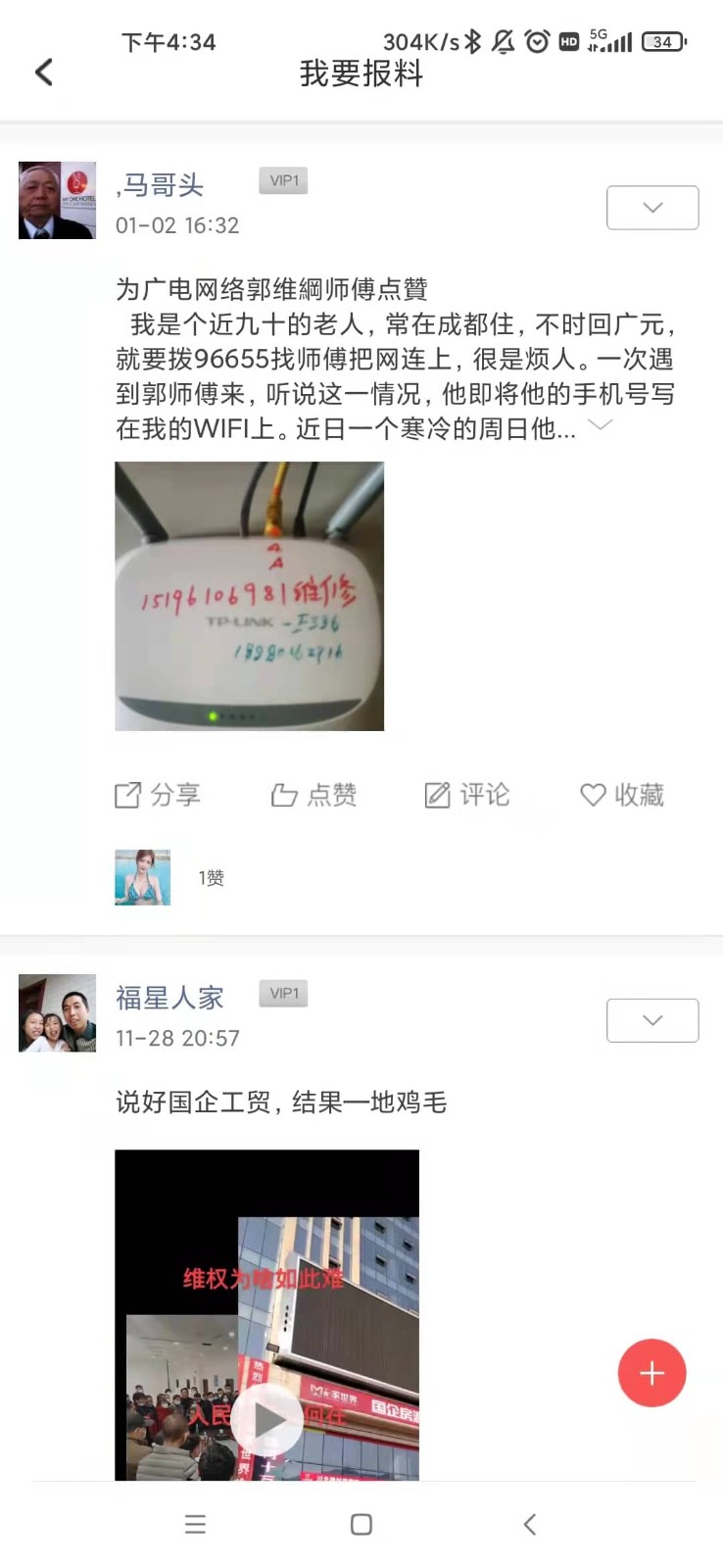Open the dropdown on 马哥头's post

click(x=652, y=208)
